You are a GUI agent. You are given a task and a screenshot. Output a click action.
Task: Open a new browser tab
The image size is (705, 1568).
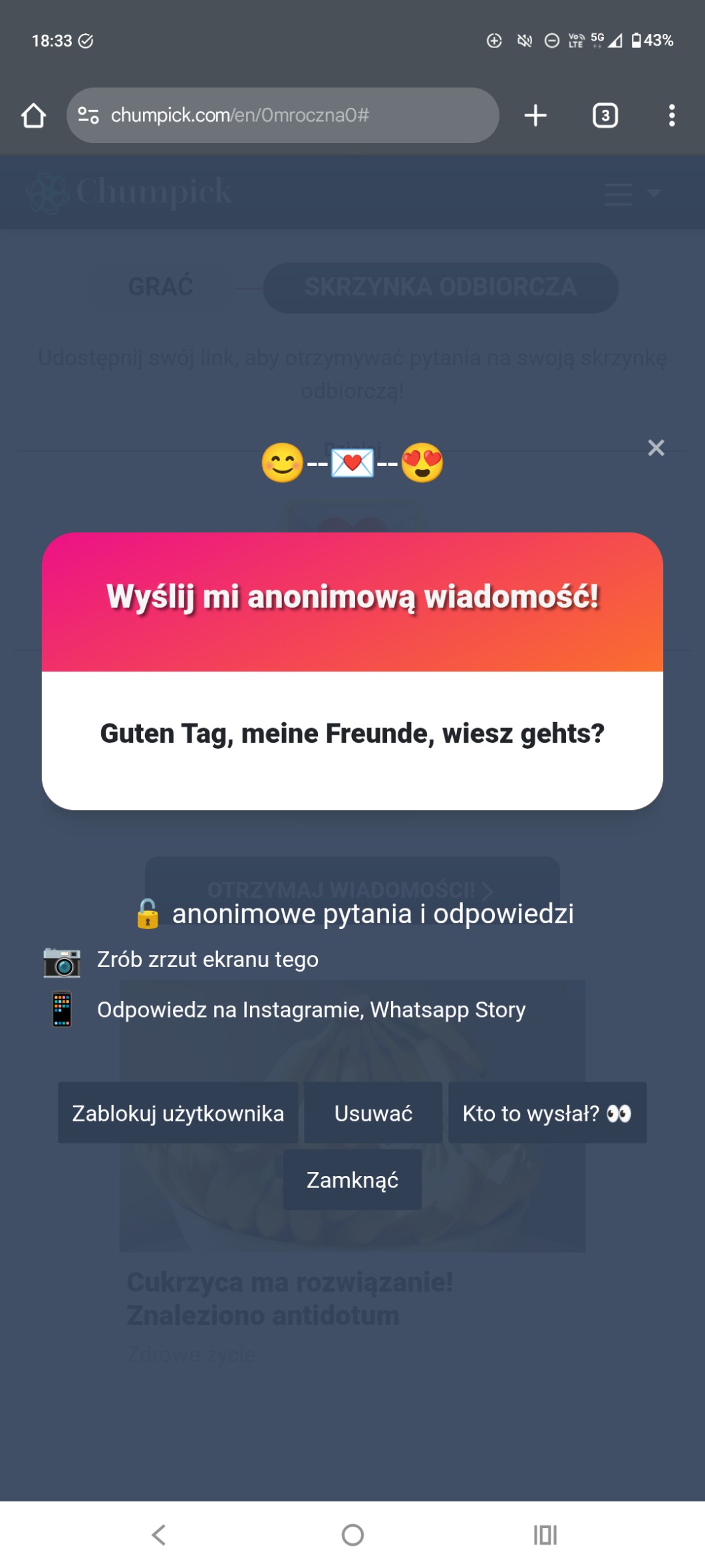535,115
